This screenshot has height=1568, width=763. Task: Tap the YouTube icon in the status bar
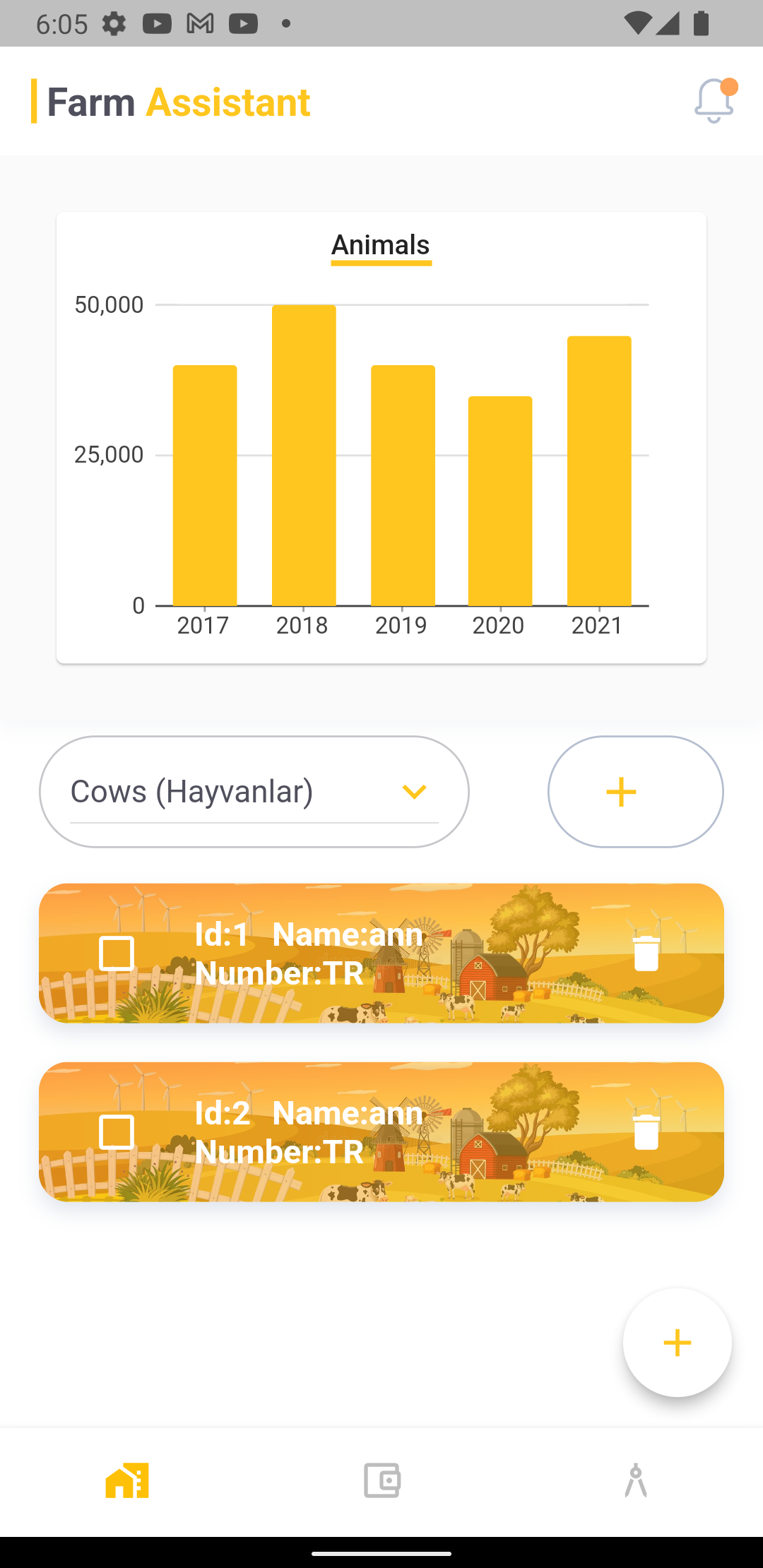[157, 23]
